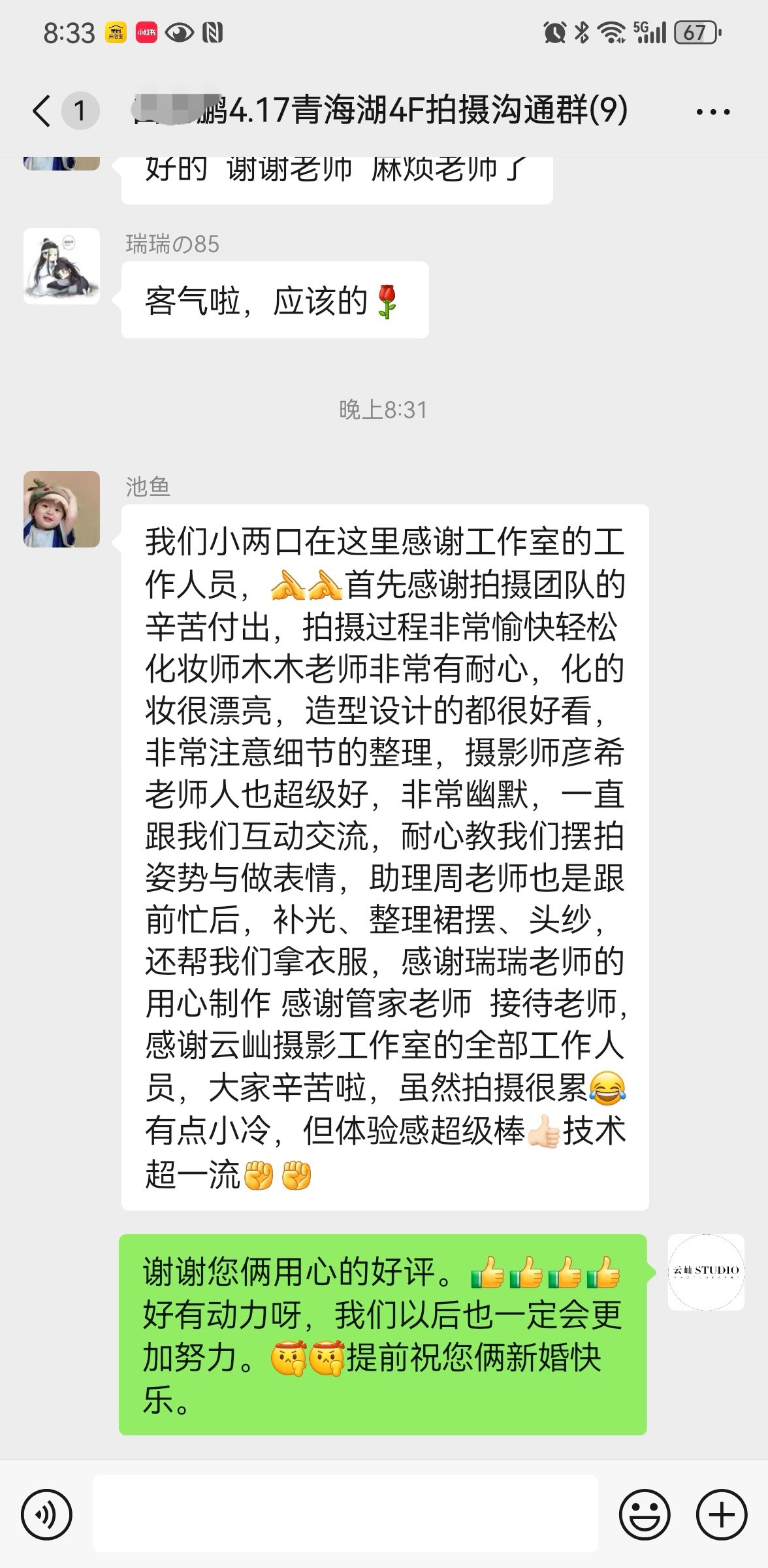Open the emoji picker
The width and height of the screenshot is (768, 1568).
[645, 1514]
